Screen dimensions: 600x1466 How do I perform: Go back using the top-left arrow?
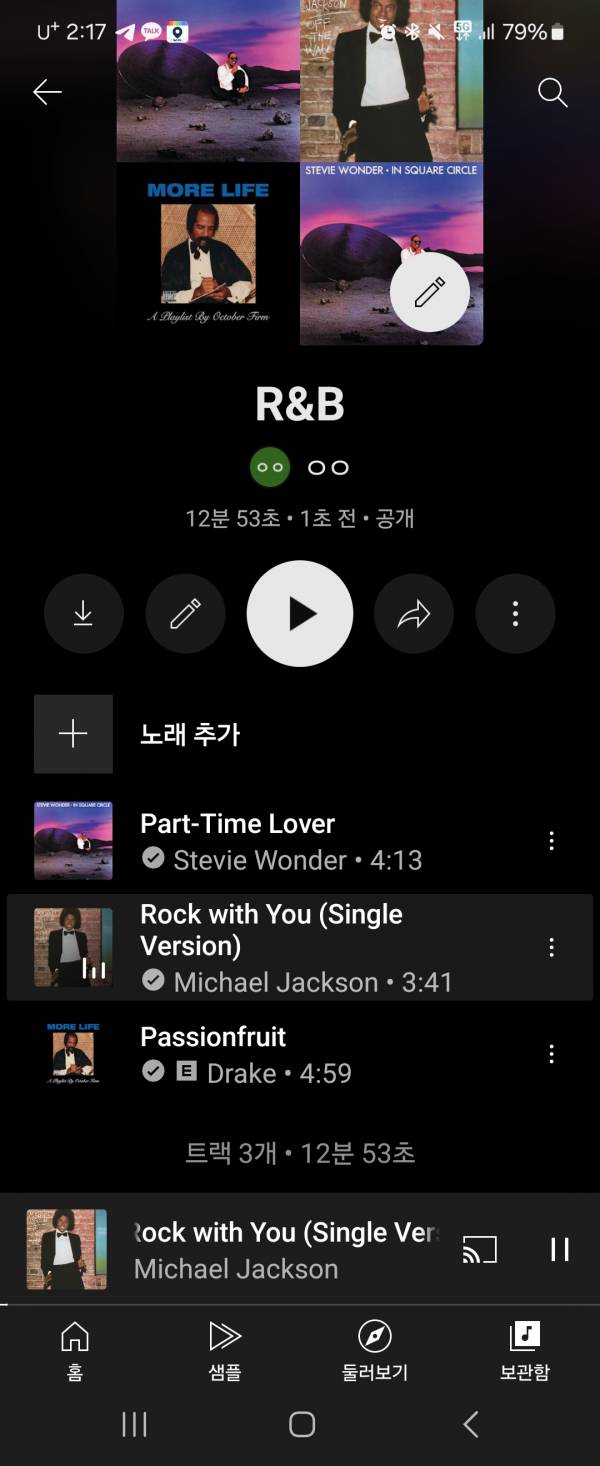[47, 93]
